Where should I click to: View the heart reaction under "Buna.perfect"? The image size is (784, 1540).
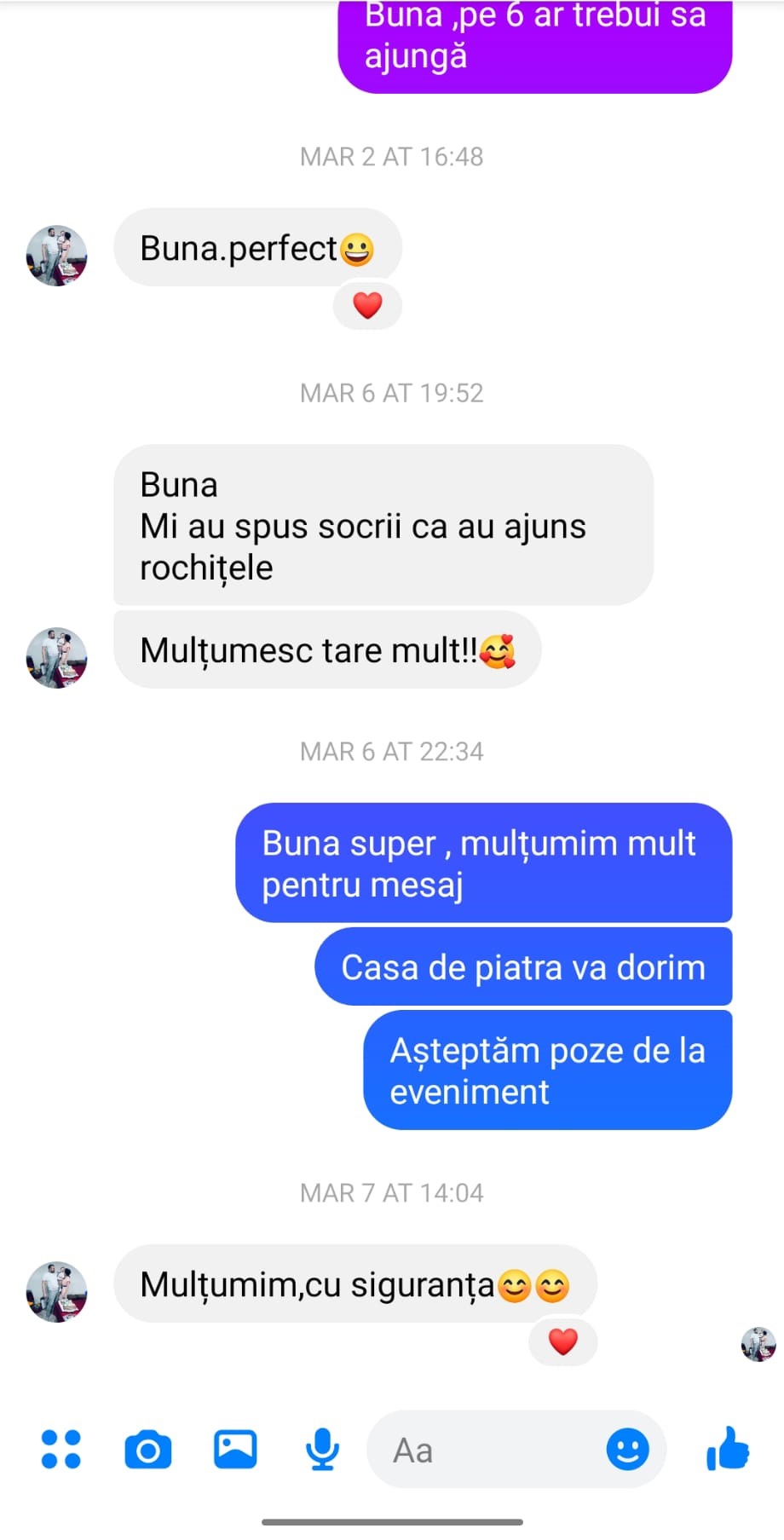click(x=367, y=305)
